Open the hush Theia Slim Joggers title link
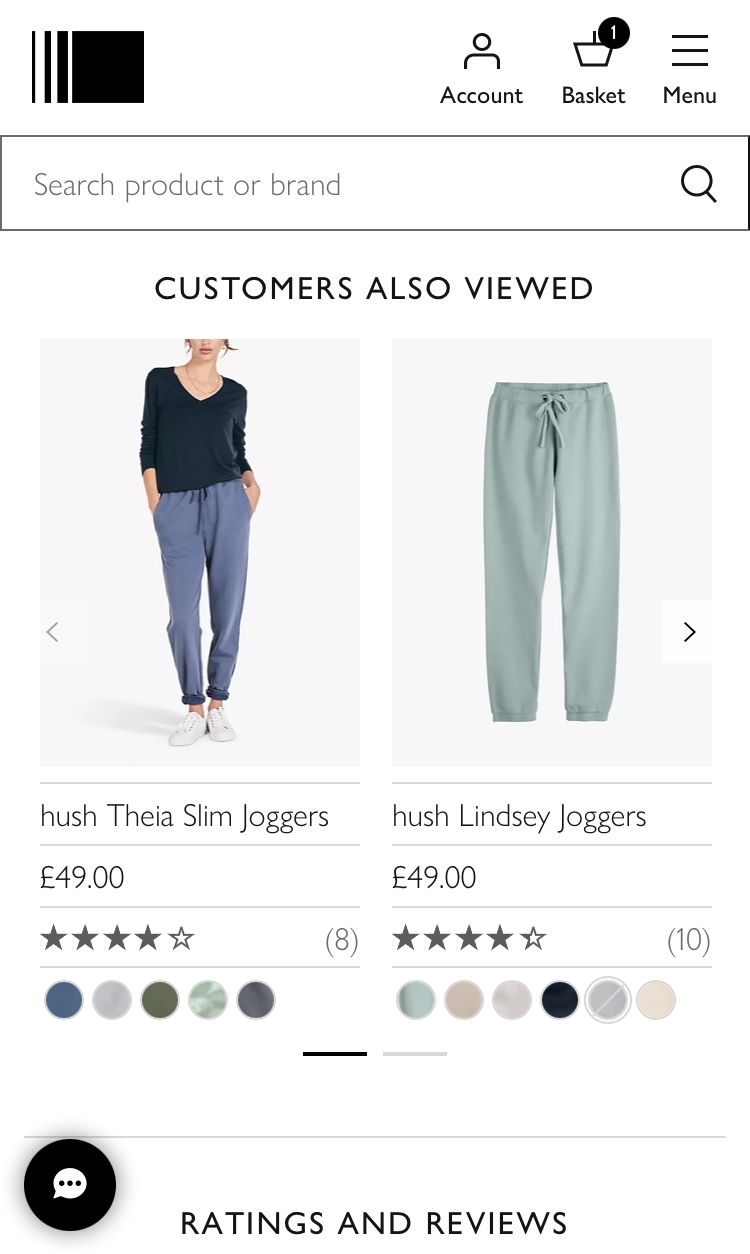This screenshot has height=1254, width=750. pyautogui.click(x=185, y=816)
